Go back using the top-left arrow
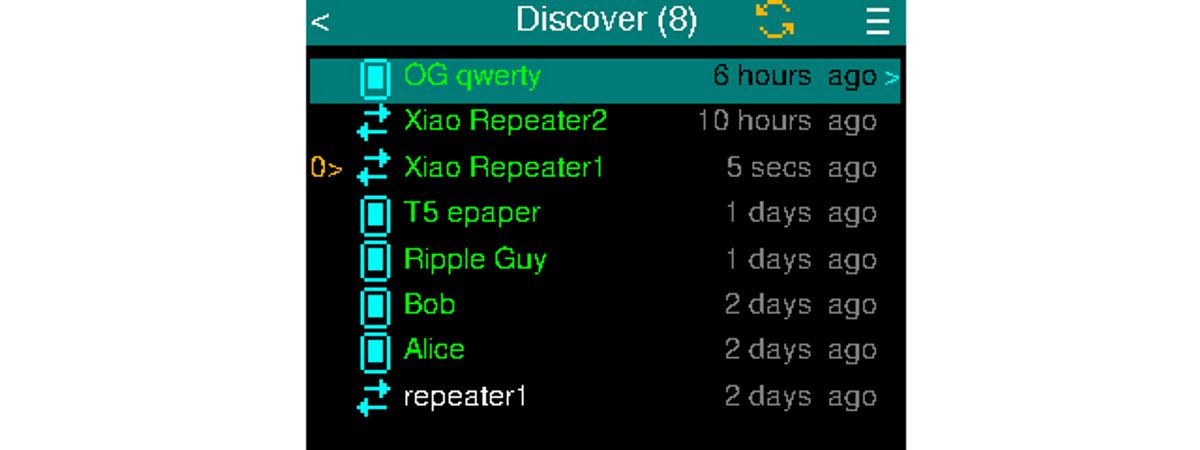Viewport: 1200px width, 450px height. coord(321,21)
